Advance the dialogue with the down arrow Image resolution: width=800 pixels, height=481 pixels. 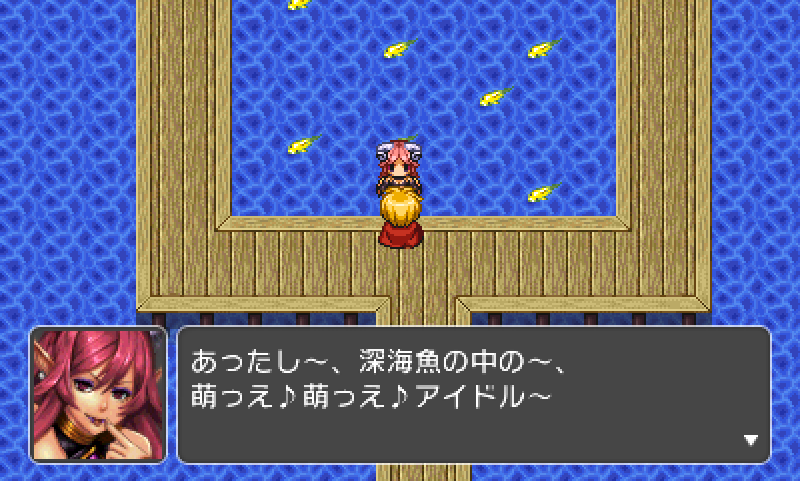(x=751, y=440)
